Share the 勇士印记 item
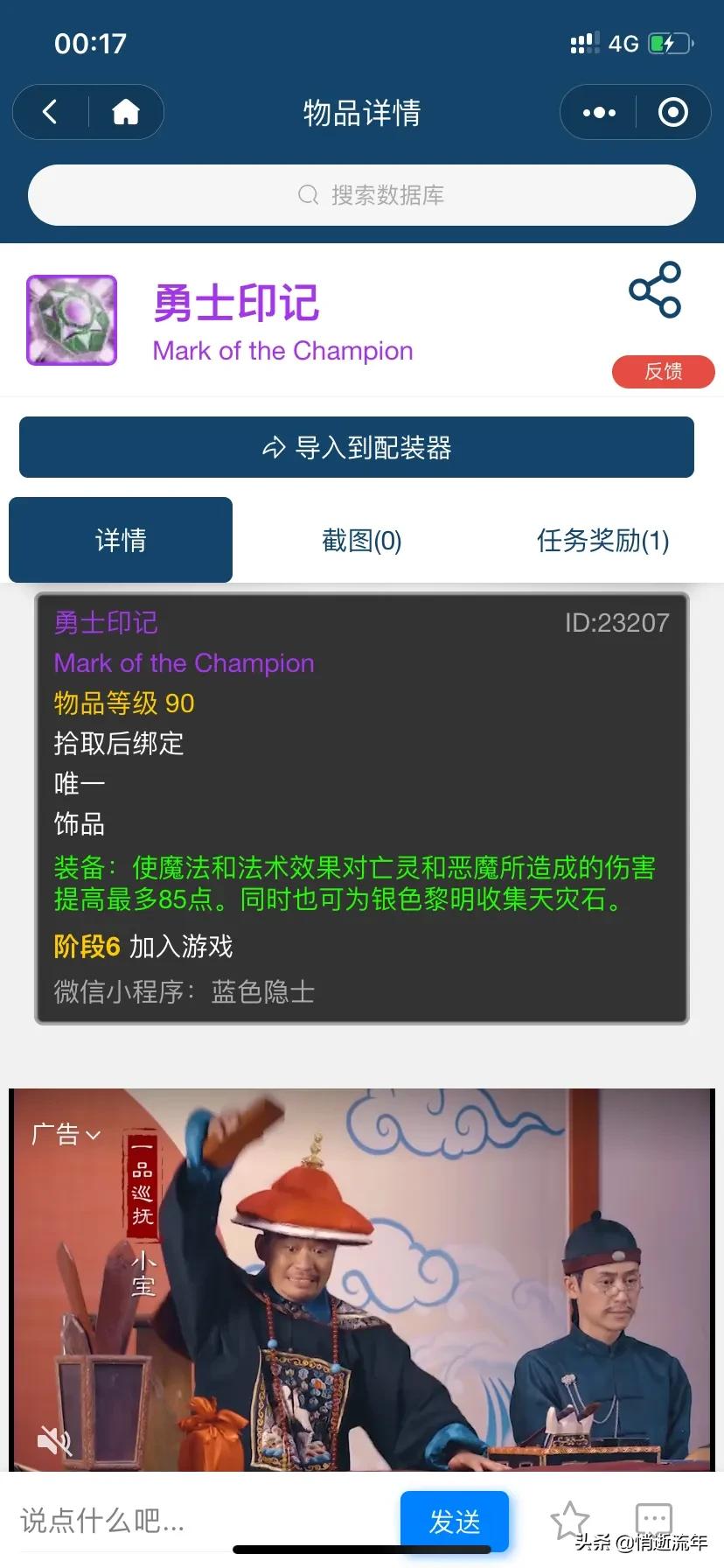Image resolution: width=724 pixels, height=1568 pixels. (655, 290)
